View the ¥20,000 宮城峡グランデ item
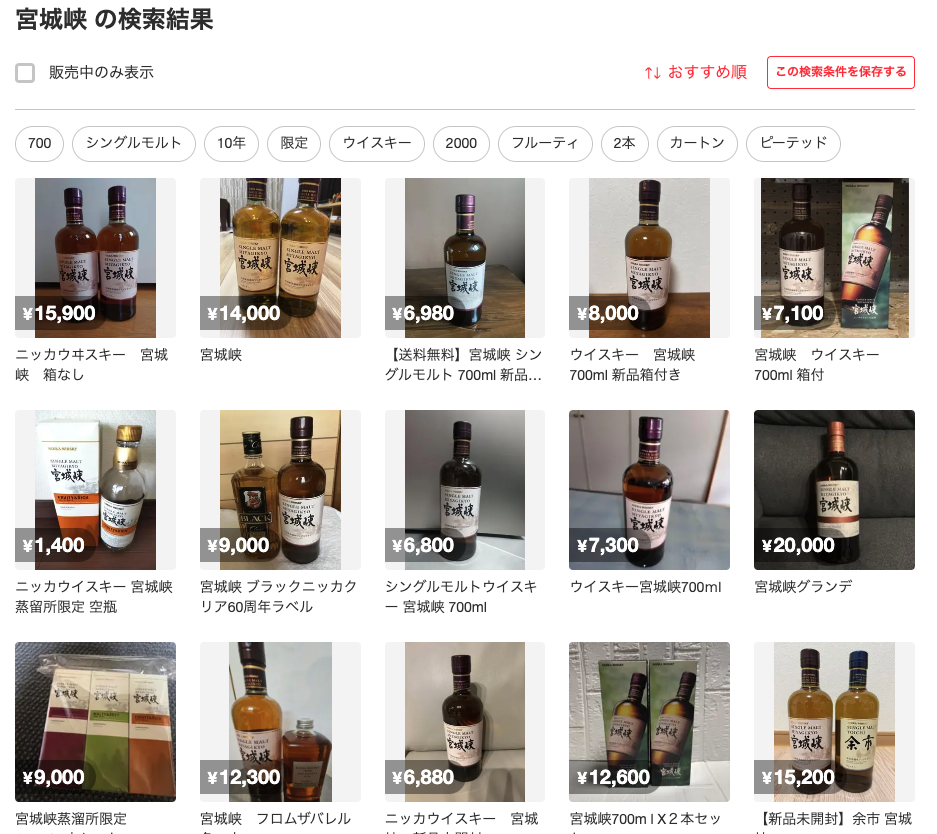937x834 pixels. click(834, 490)
